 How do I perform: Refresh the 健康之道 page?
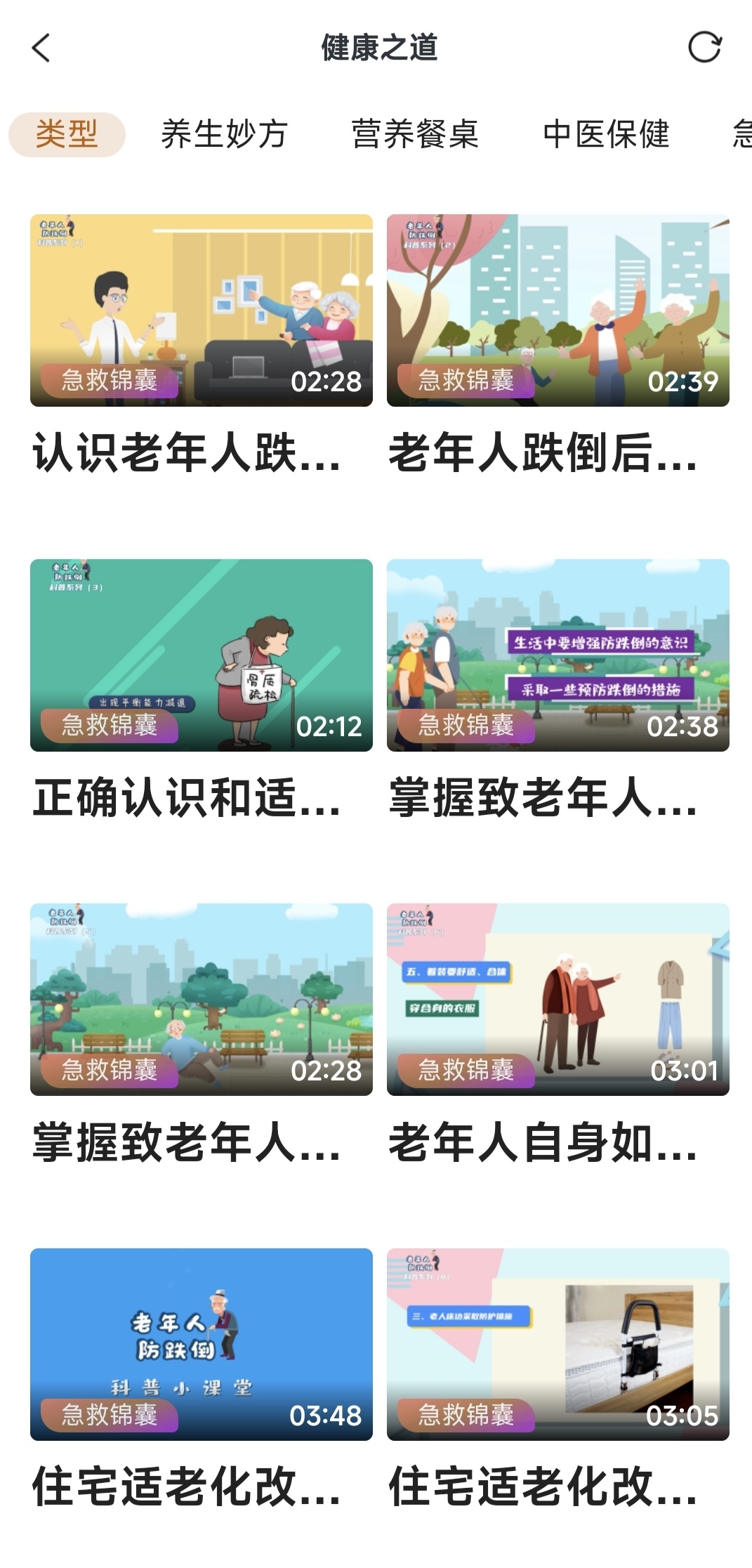point(704,48)
